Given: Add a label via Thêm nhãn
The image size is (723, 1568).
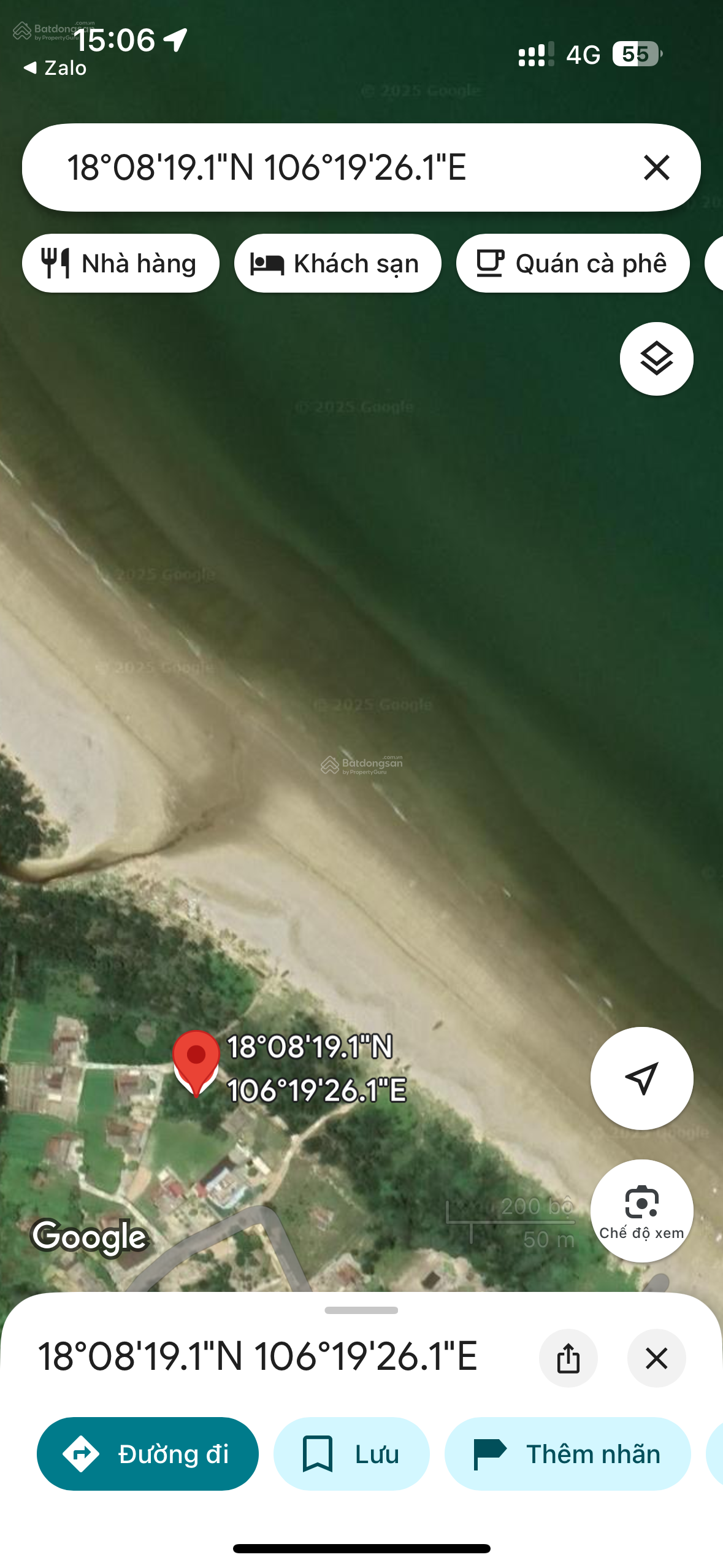Looking at the screenshot, I should 567,1453.
